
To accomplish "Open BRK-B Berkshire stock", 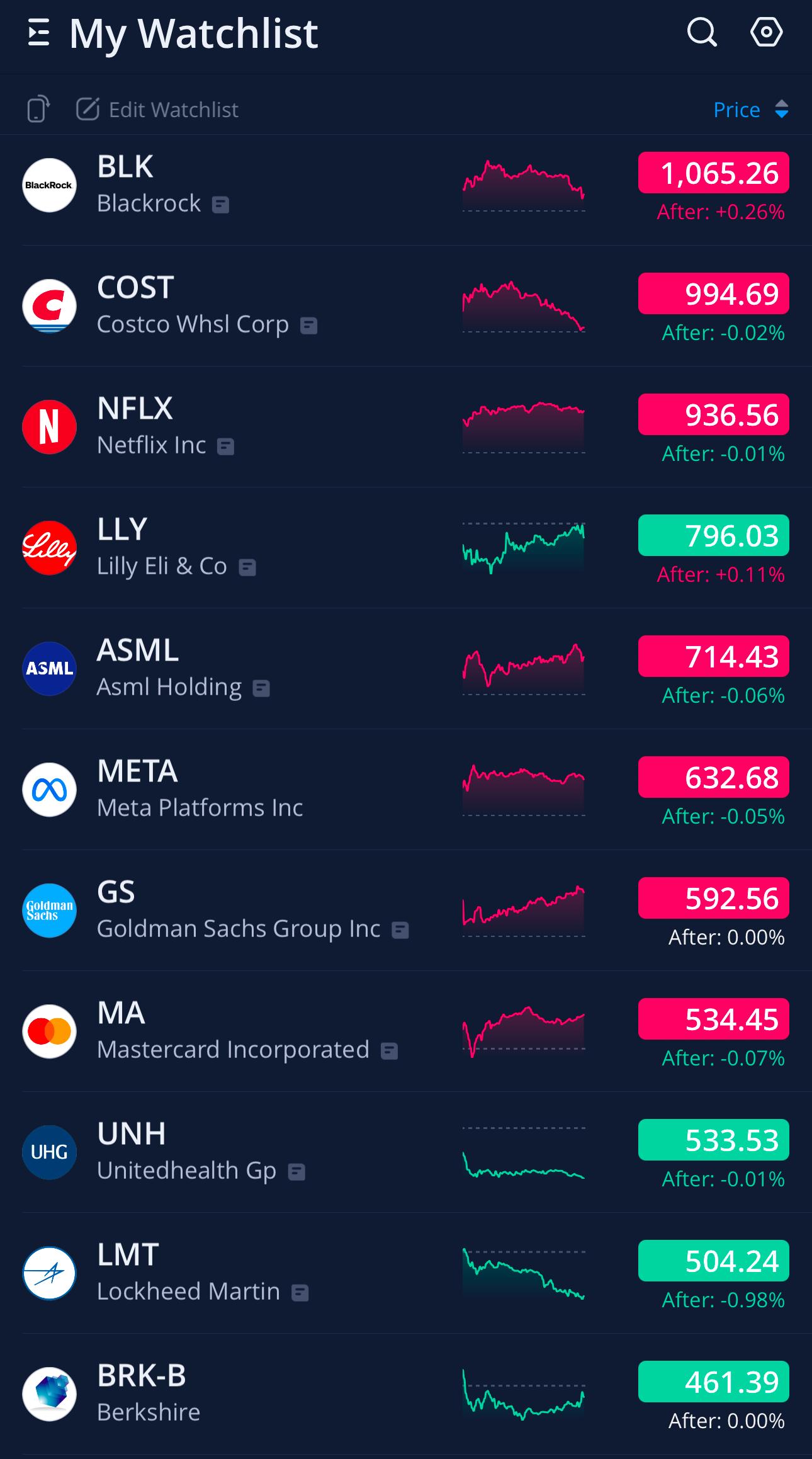I will click(406, 1394).
